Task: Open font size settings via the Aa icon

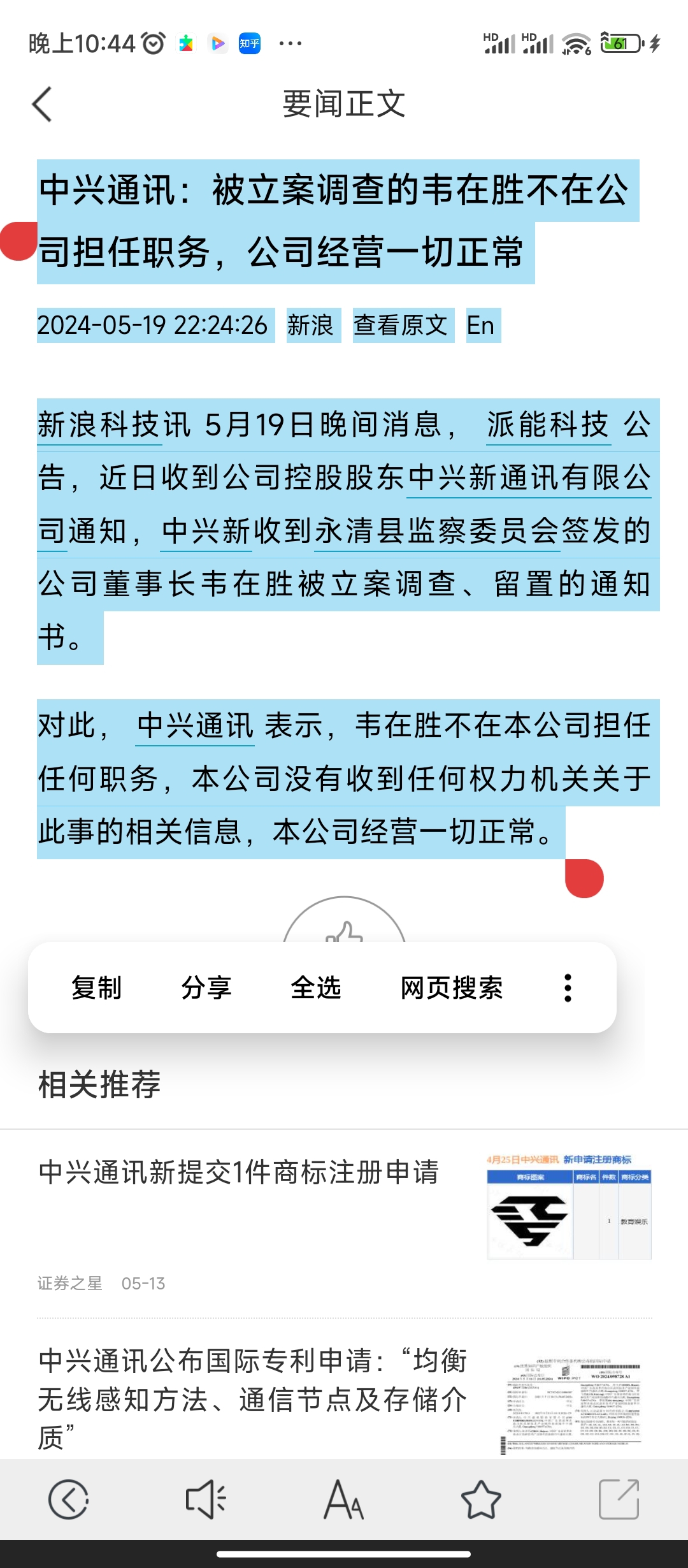Action: coord(344,1499)
